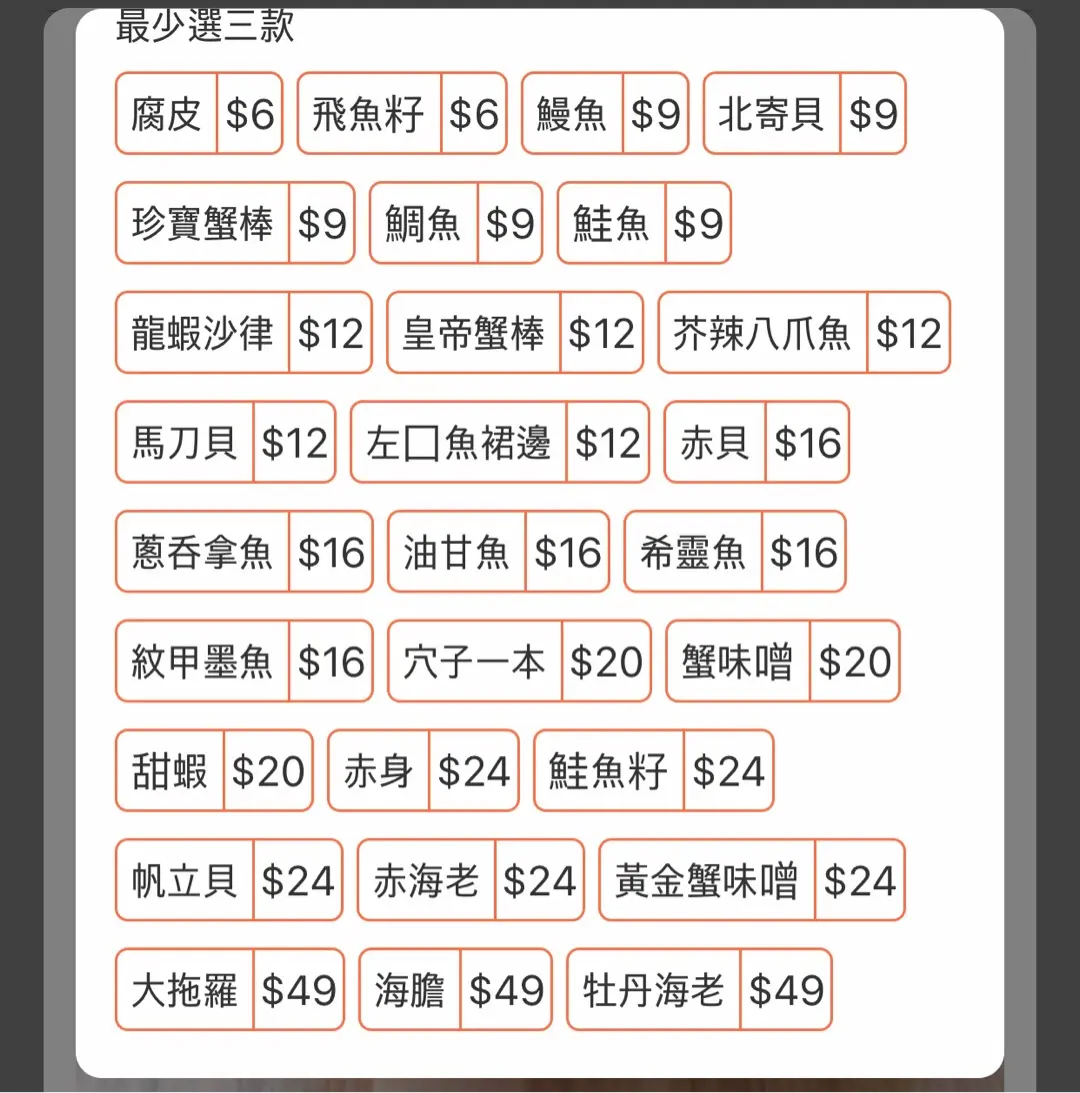Choose the 鯛魚 $9 option

click(455, 223)
